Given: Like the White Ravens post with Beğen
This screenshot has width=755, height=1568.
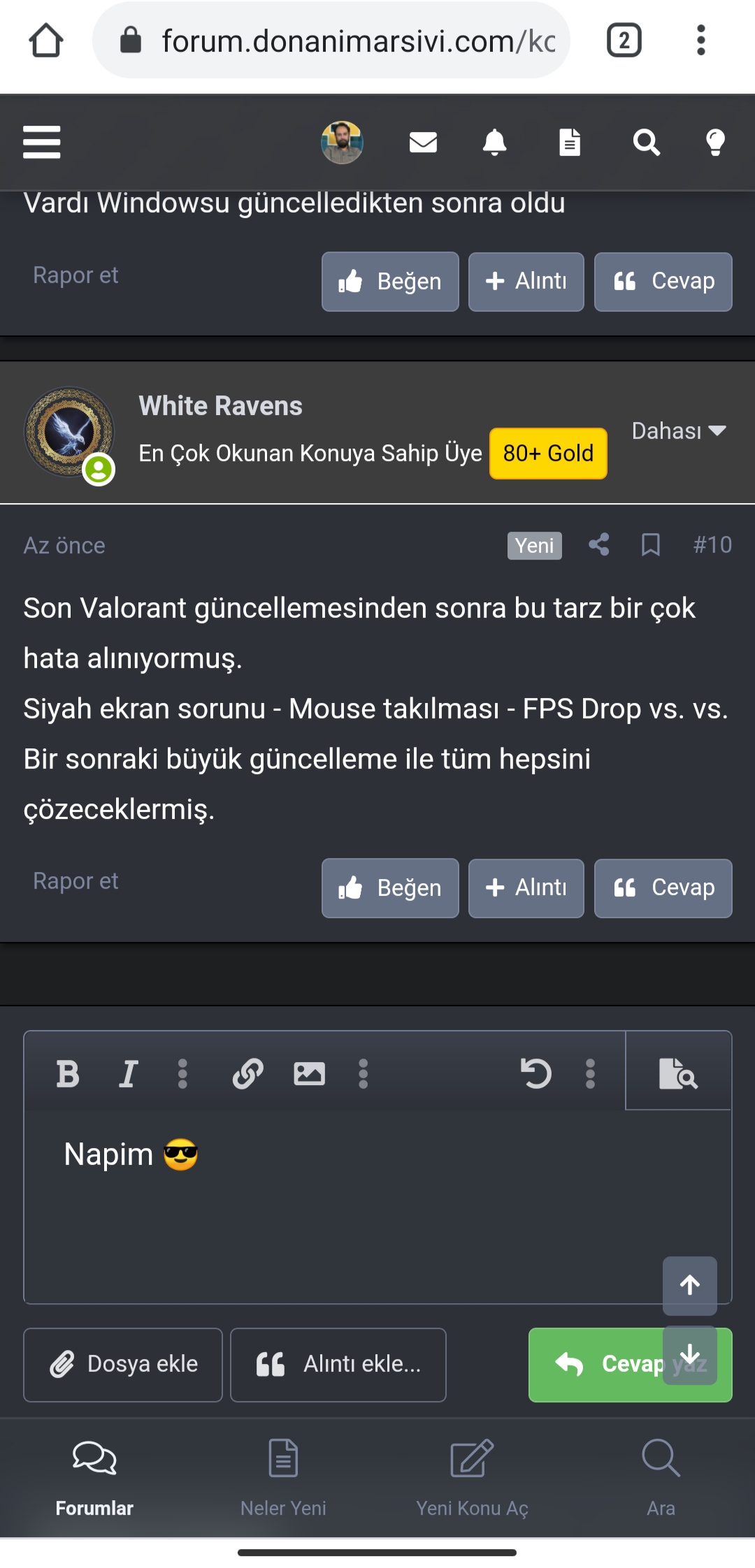Looking at the screenshot, I should (390, 887).
